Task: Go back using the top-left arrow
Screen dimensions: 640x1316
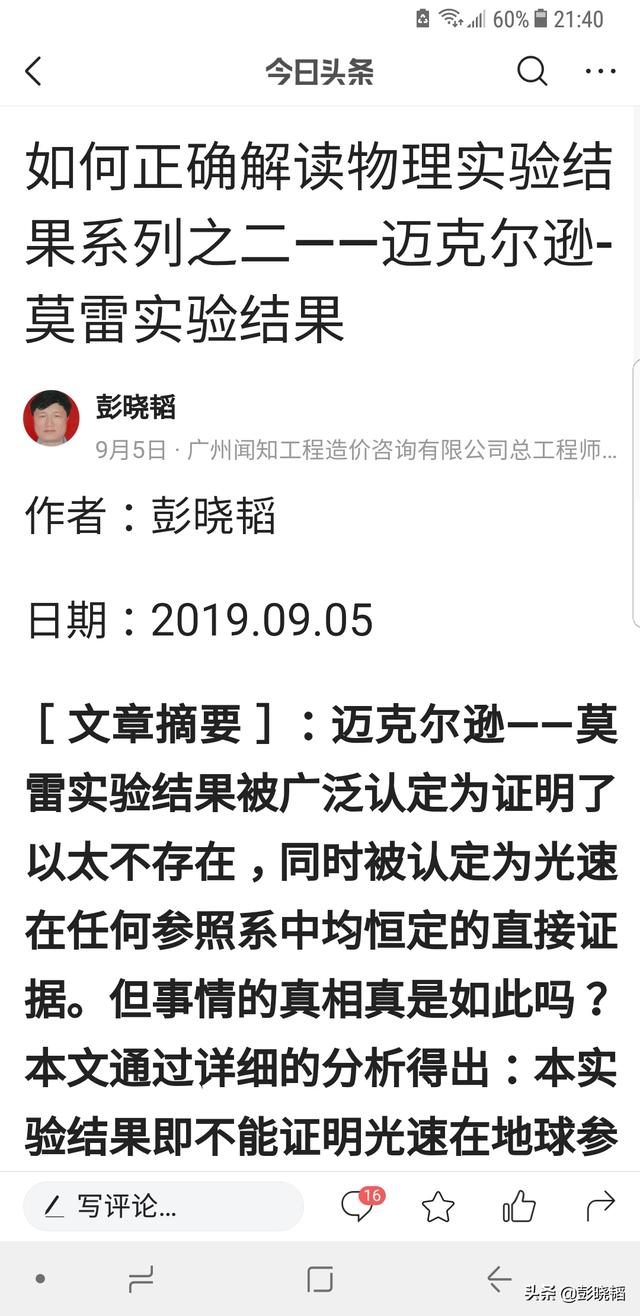Action: [33, 71]
